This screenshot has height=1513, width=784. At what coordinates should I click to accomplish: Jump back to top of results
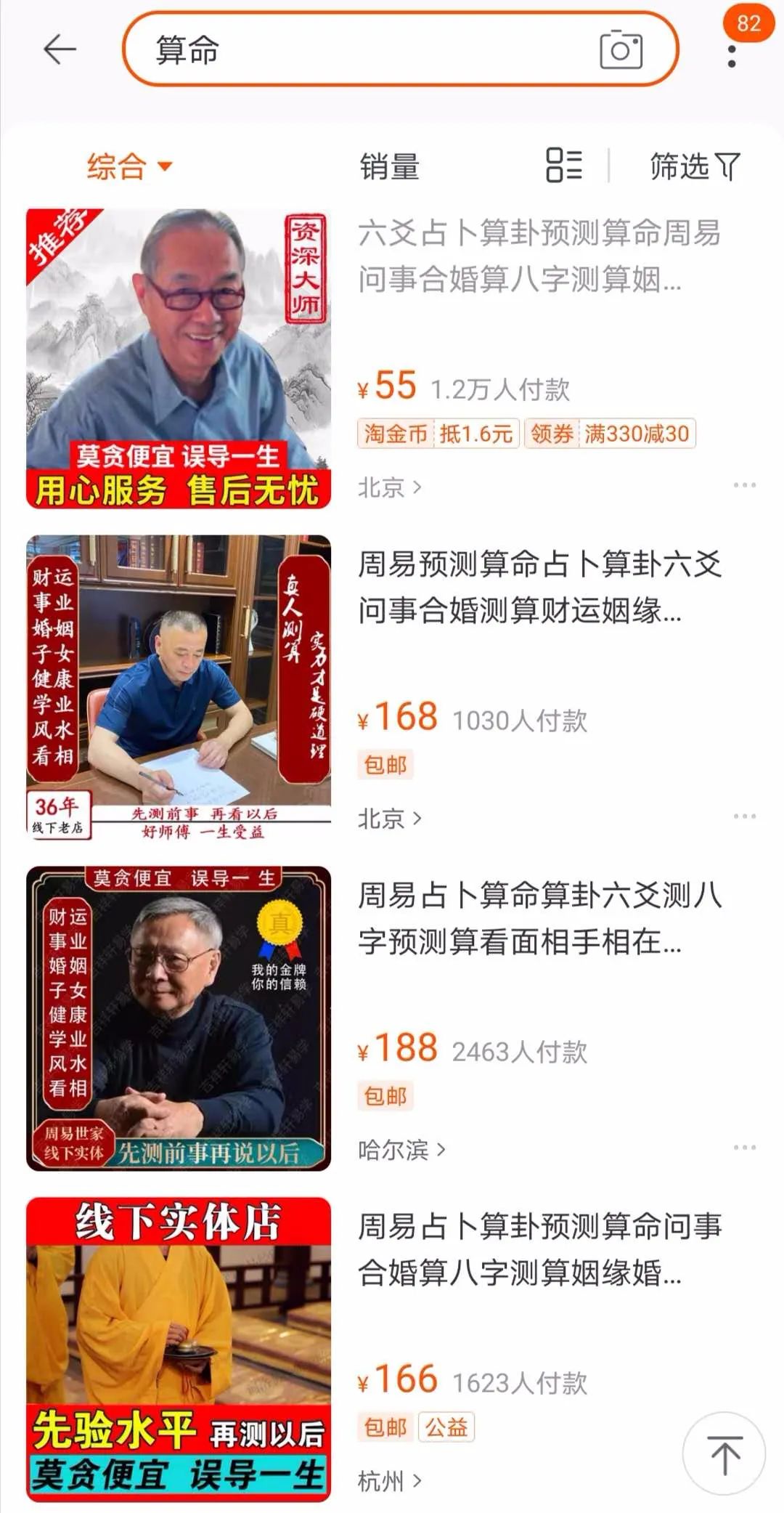[724, 1453]
